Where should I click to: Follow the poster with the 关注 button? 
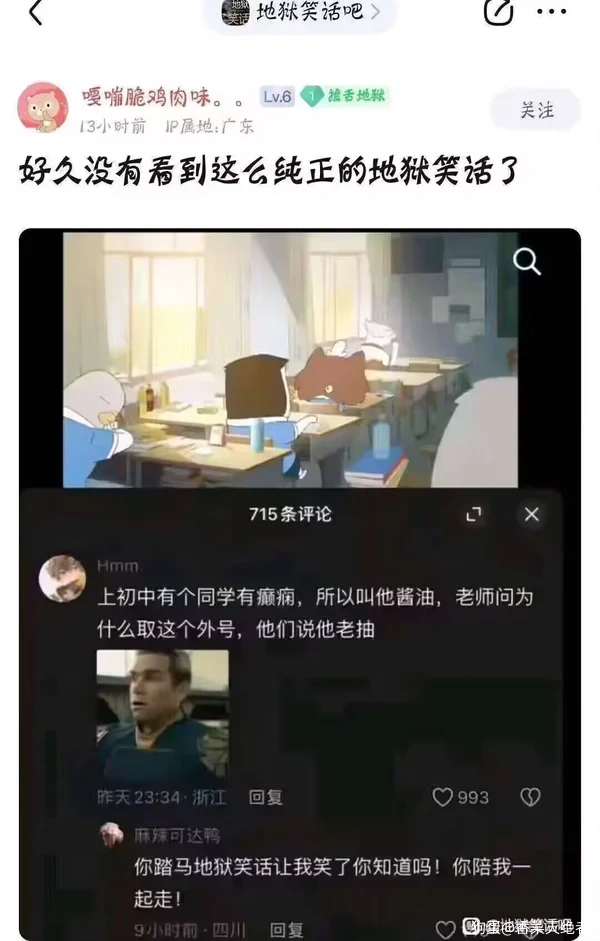(x=536, y=110)
